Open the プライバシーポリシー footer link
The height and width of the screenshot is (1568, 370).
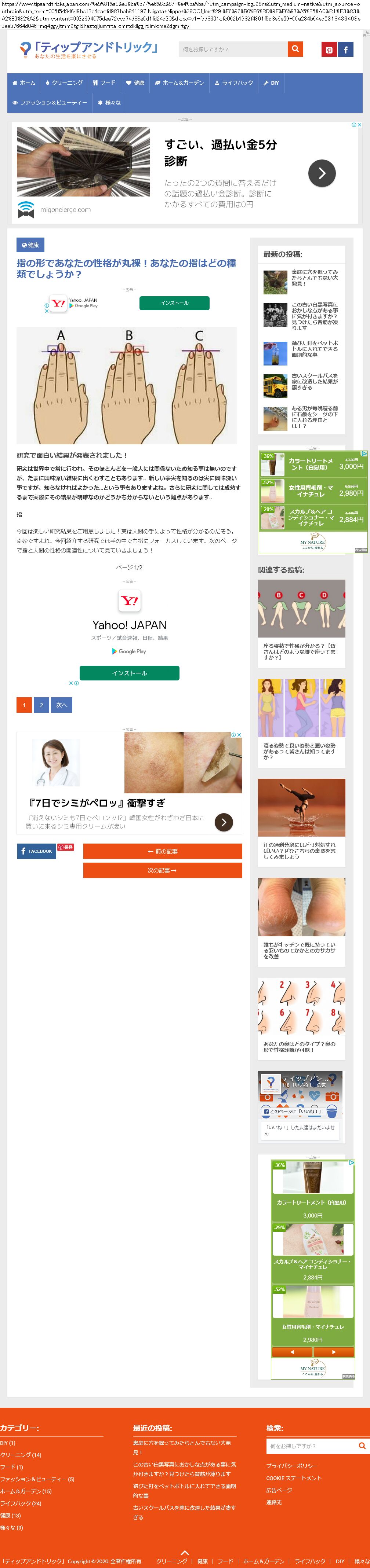coord(291,1466)
